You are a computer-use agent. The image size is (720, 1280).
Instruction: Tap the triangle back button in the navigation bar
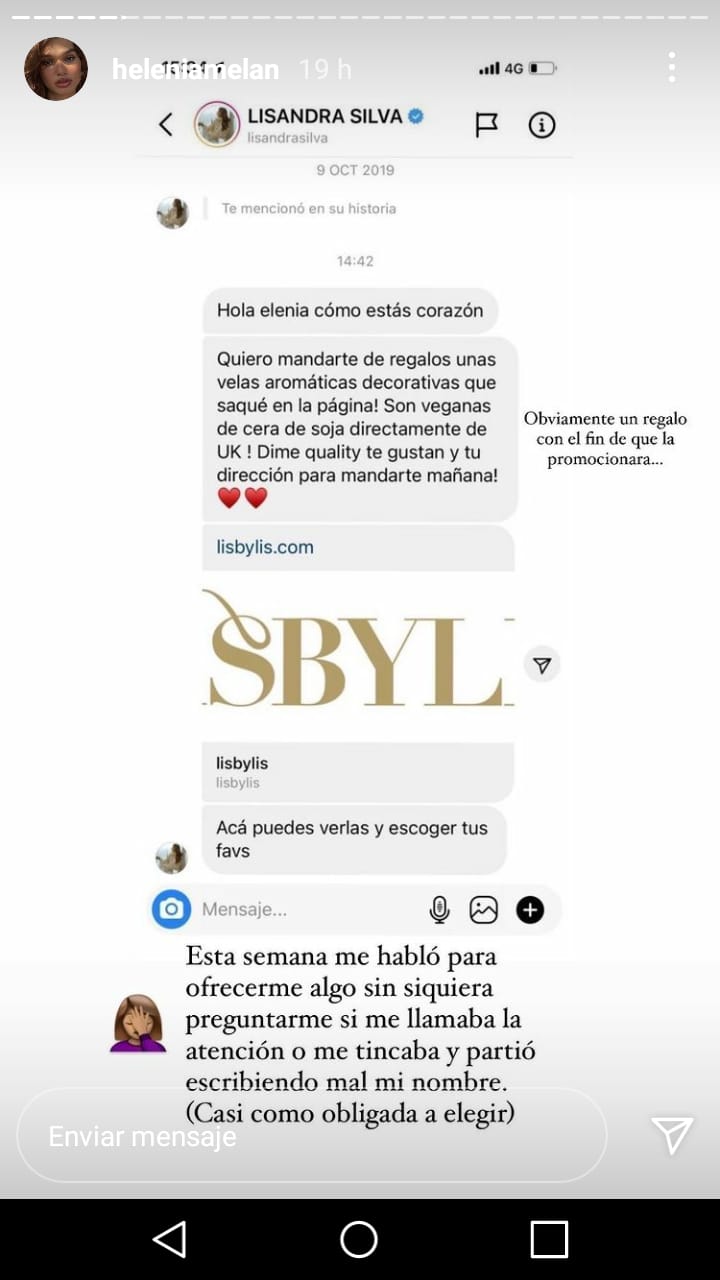[169, 1239]
